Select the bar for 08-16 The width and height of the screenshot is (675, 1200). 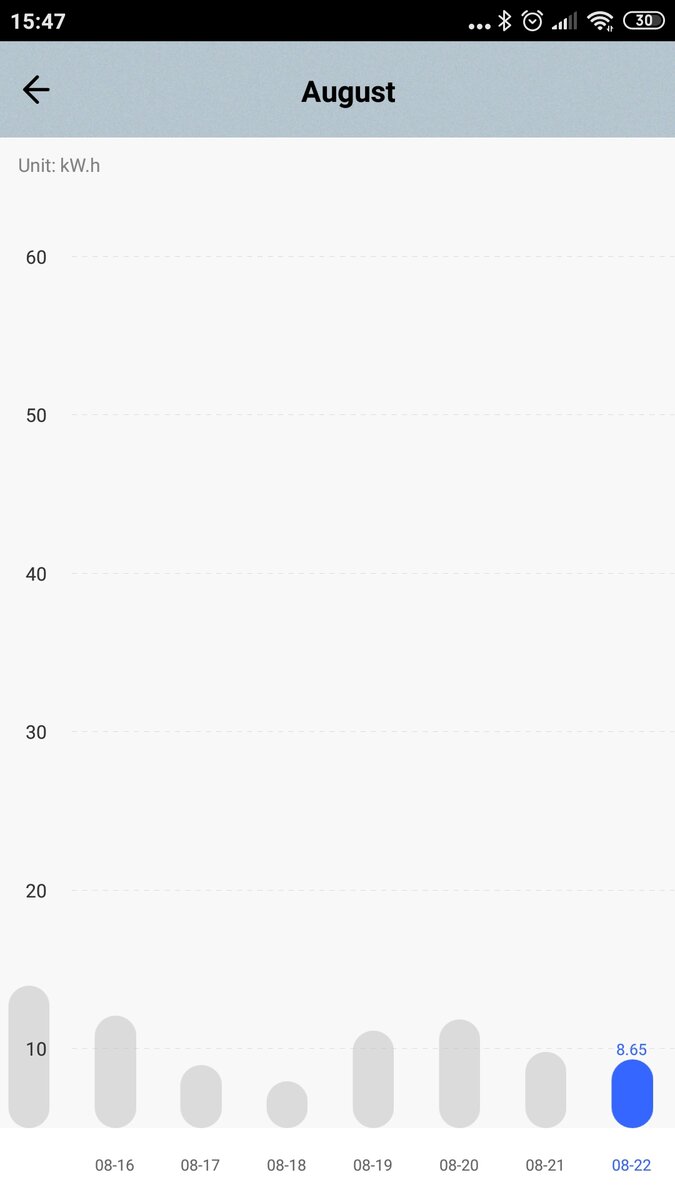[x=115, y=1072]
